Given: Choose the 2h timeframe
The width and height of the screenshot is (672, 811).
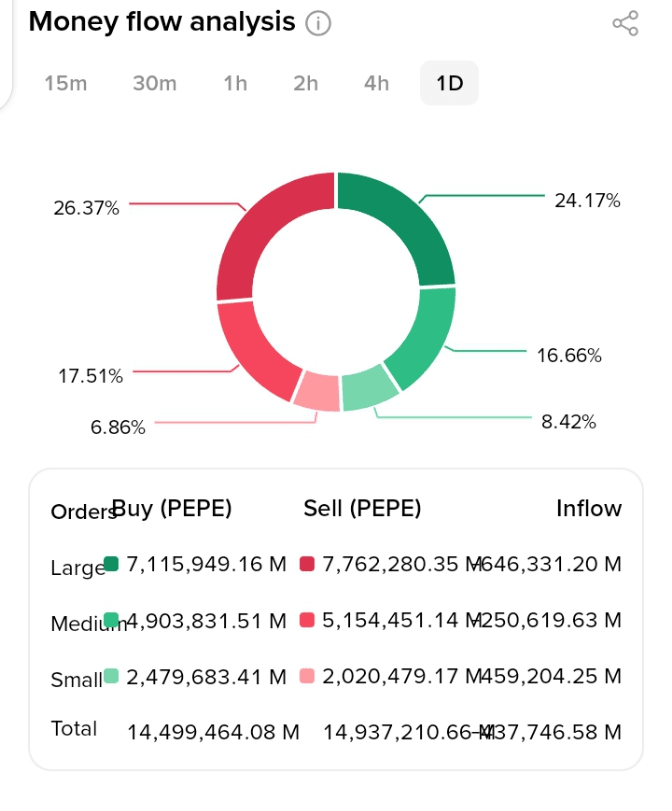Looking at the screenshot, I should [x=306, y=83].
